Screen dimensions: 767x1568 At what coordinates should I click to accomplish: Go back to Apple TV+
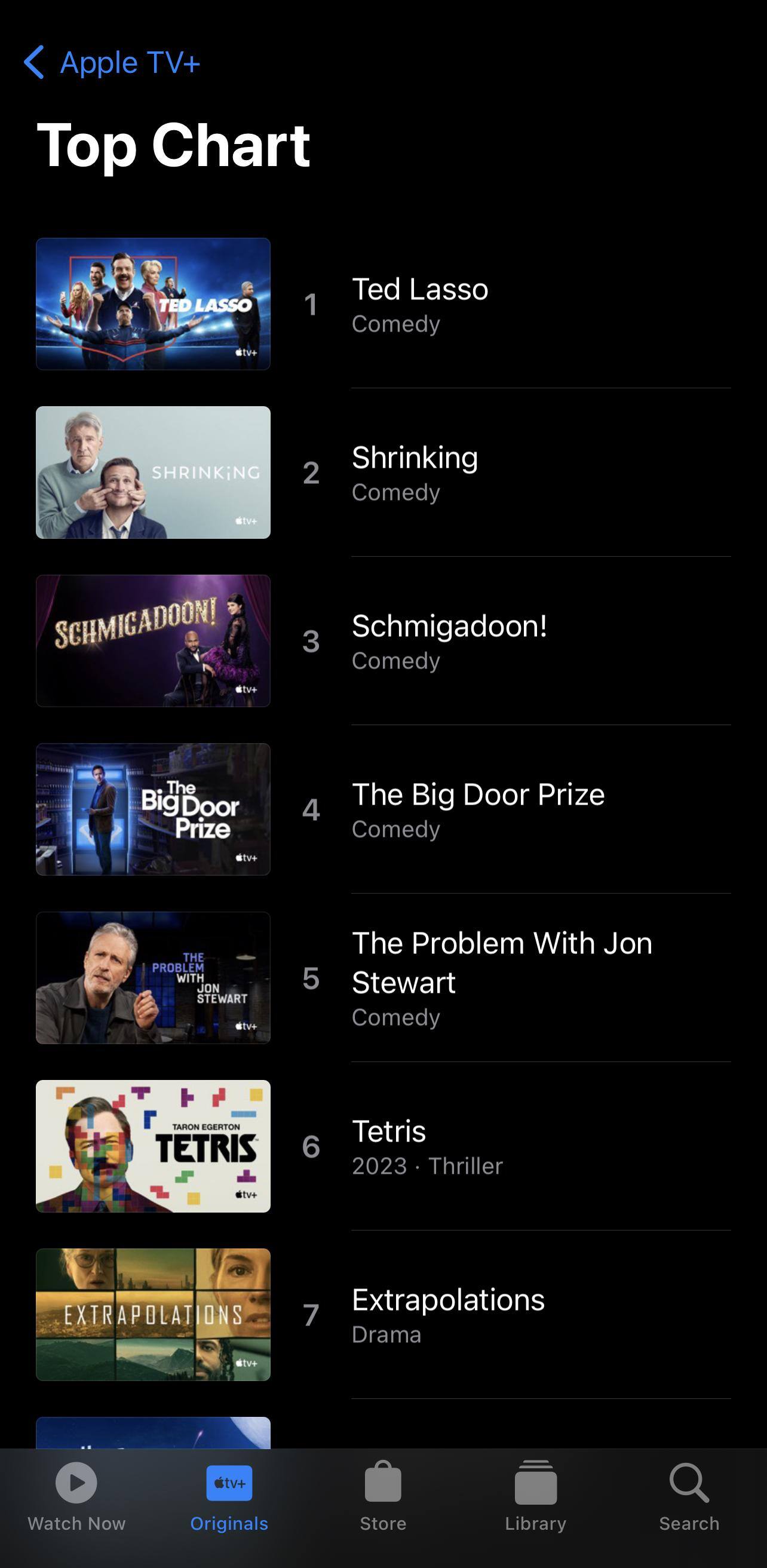click(x=113, y=63)
